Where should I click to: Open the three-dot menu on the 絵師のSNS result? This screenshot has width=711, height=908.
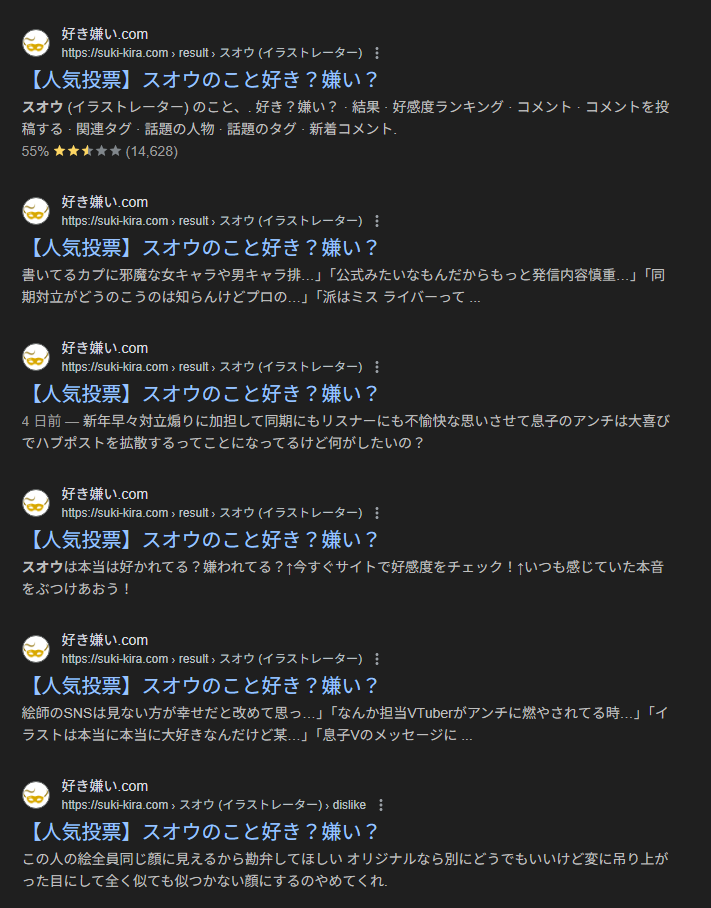tap(377, 658)
